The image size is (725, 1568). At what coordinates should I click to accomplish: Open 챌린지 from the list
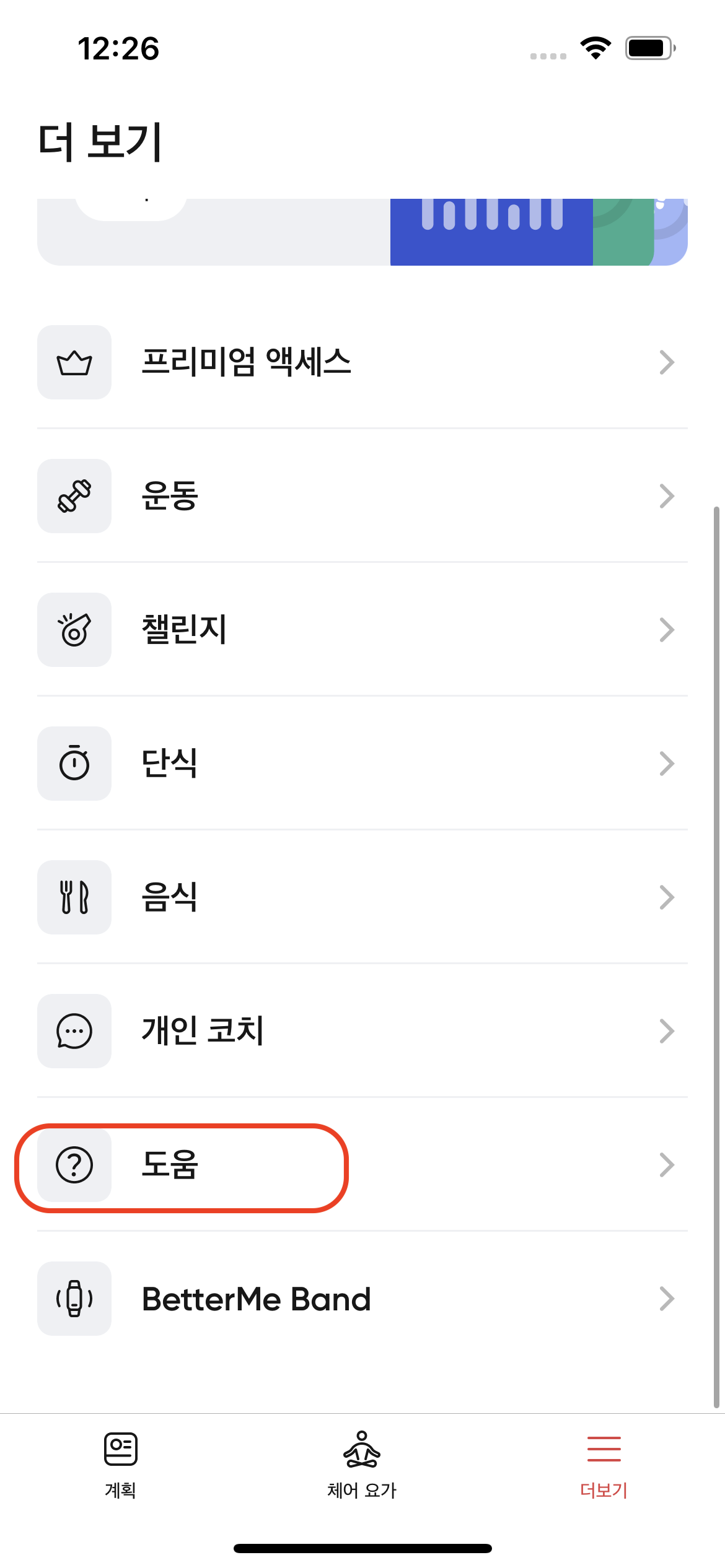362,630
